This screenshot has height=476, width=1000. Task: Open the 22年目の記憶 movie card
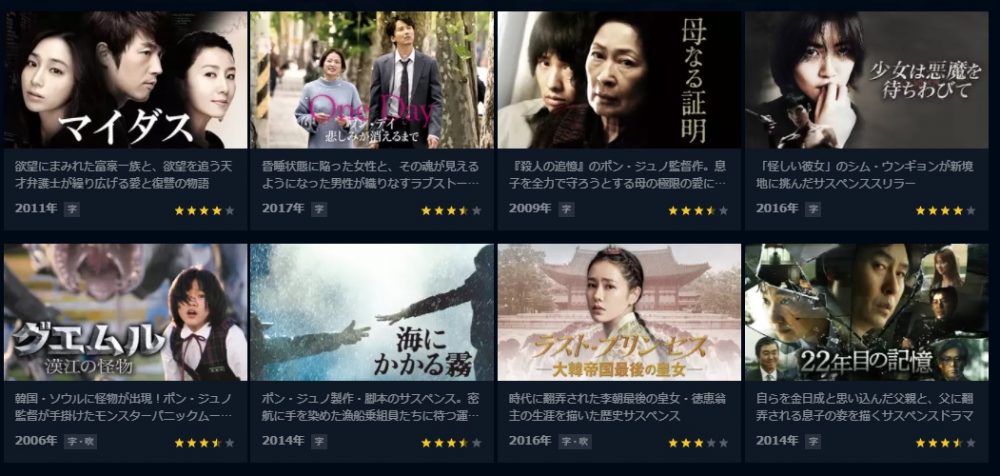point(866,313)
